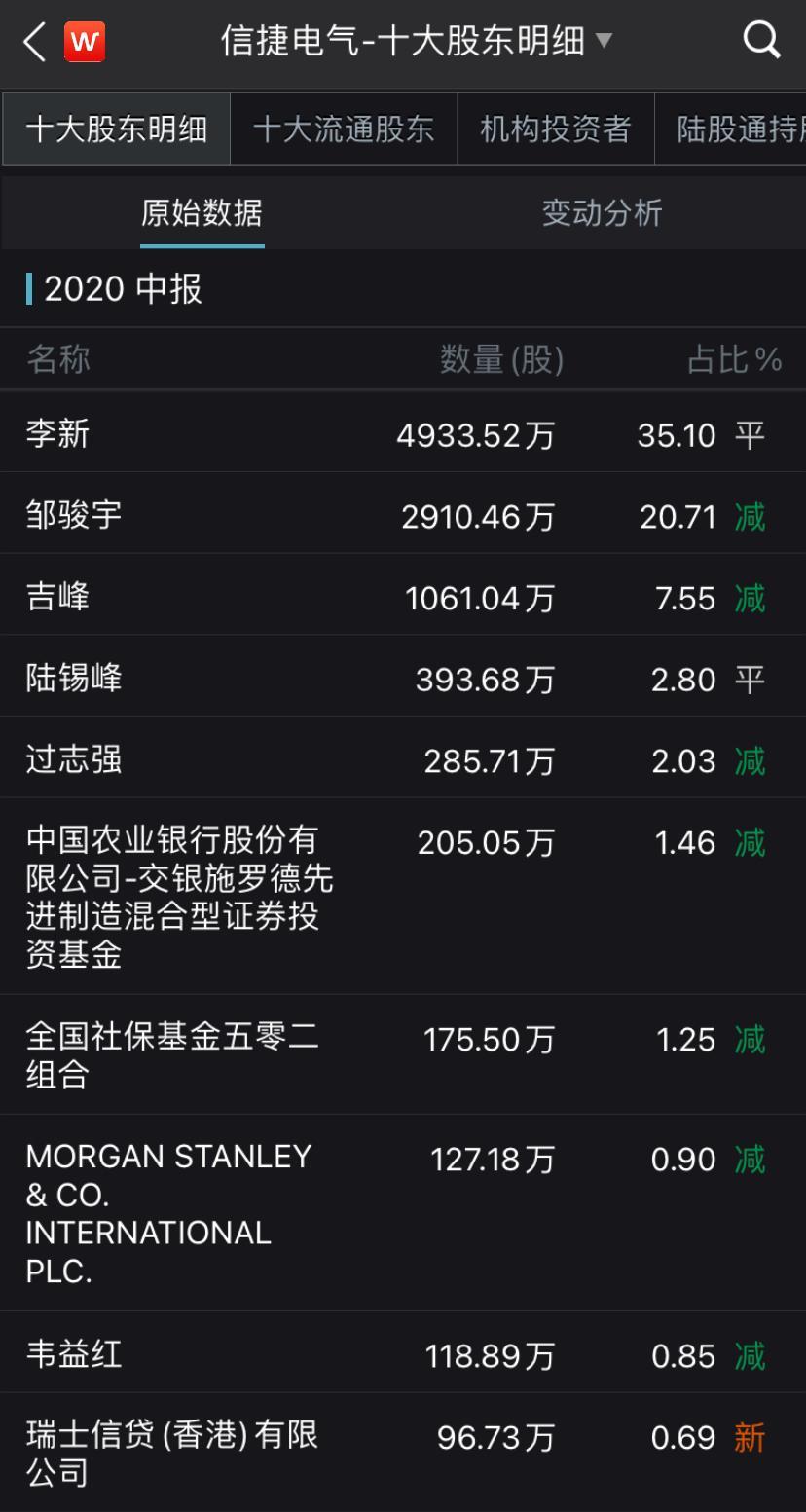The width and height of the screenshot is (806, 1512).
Task: Open the 陆股通持股 tab
Action: point(731,129)
